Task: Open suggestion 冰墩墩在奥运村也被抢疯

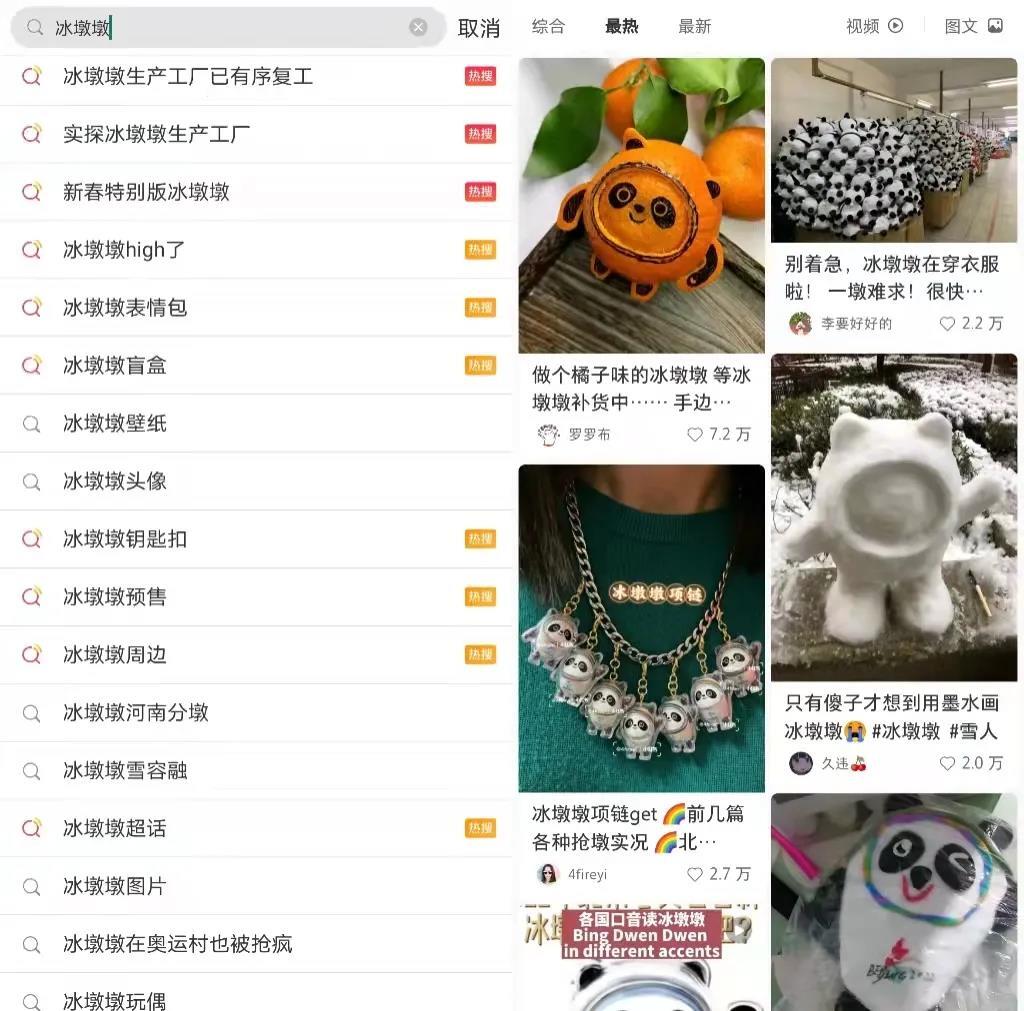Action: click(177, 944)
